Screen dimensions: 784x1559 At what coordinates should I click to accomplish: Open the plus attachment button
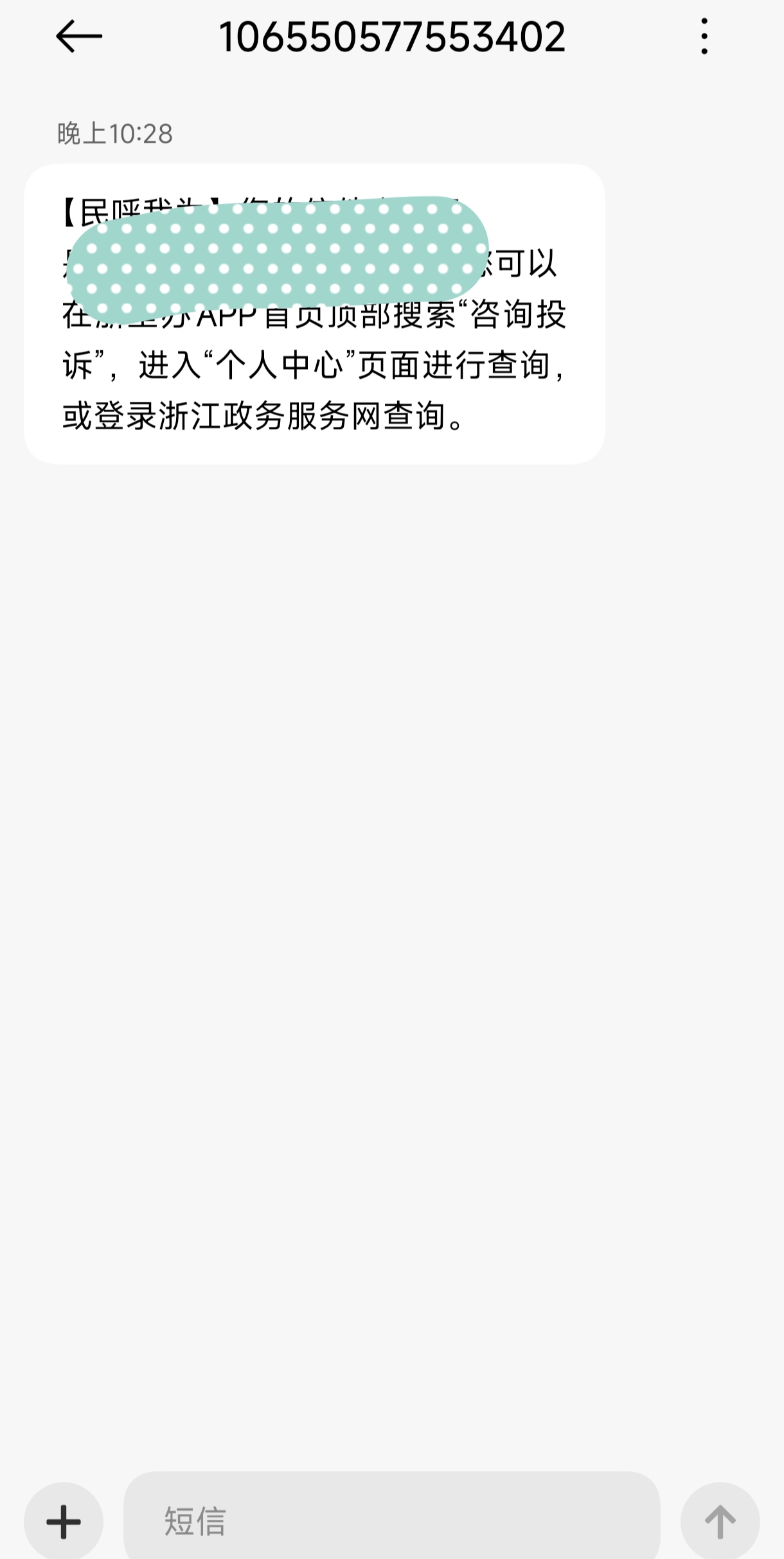point(64,1521)
